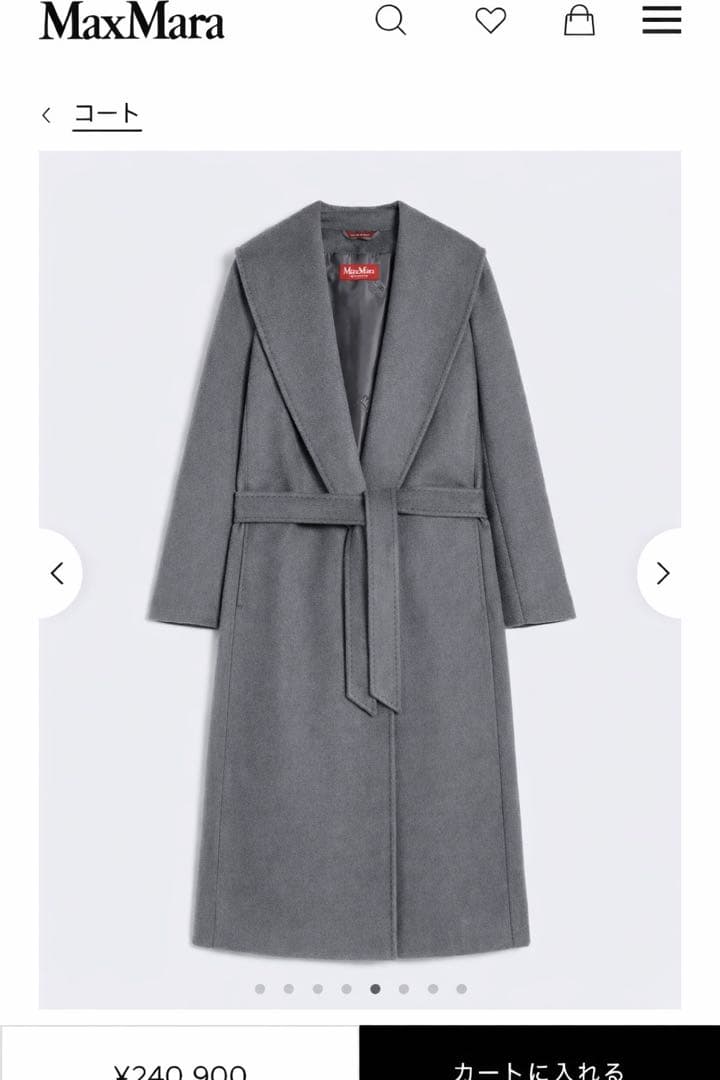Click the currently active carousel dot
Viewport: 720px width, 1080px height.
tap(373, 987)
